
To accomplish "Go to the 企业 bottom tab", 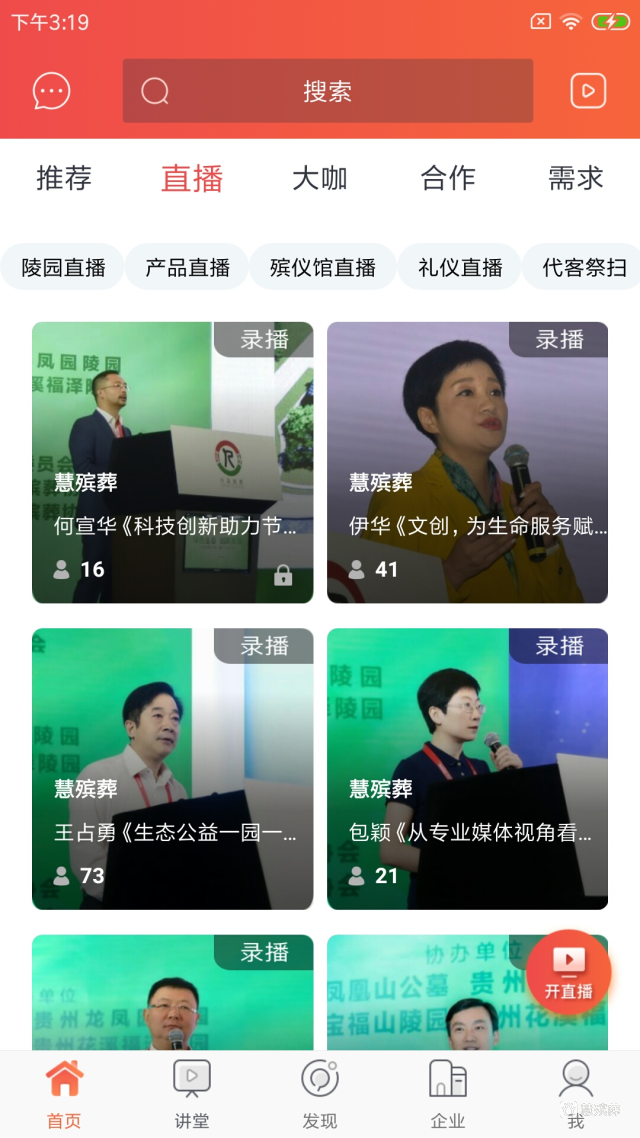I will [x=448, y=1094].
